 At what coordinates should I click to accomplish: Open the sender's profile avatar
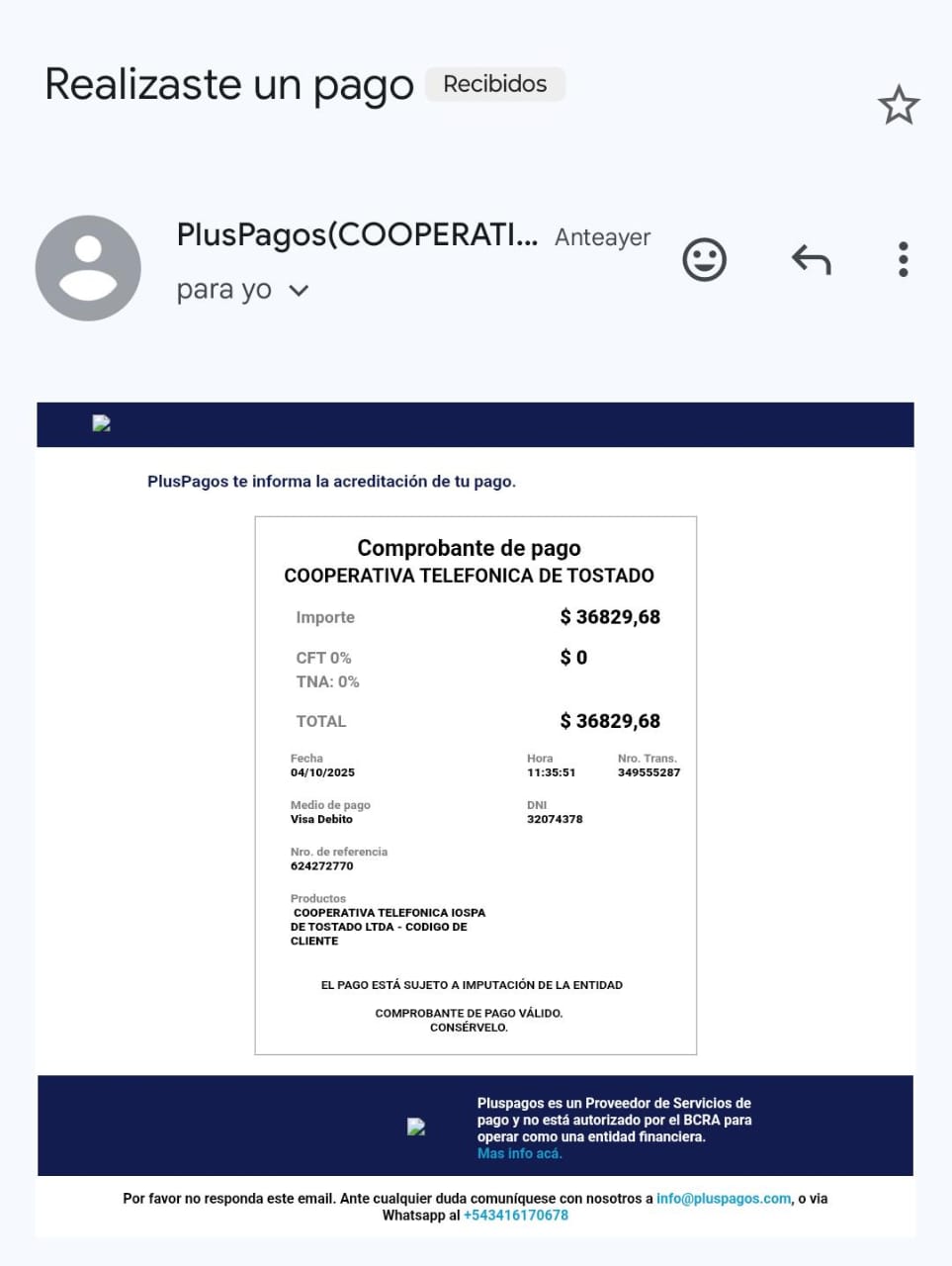[88, 268]
